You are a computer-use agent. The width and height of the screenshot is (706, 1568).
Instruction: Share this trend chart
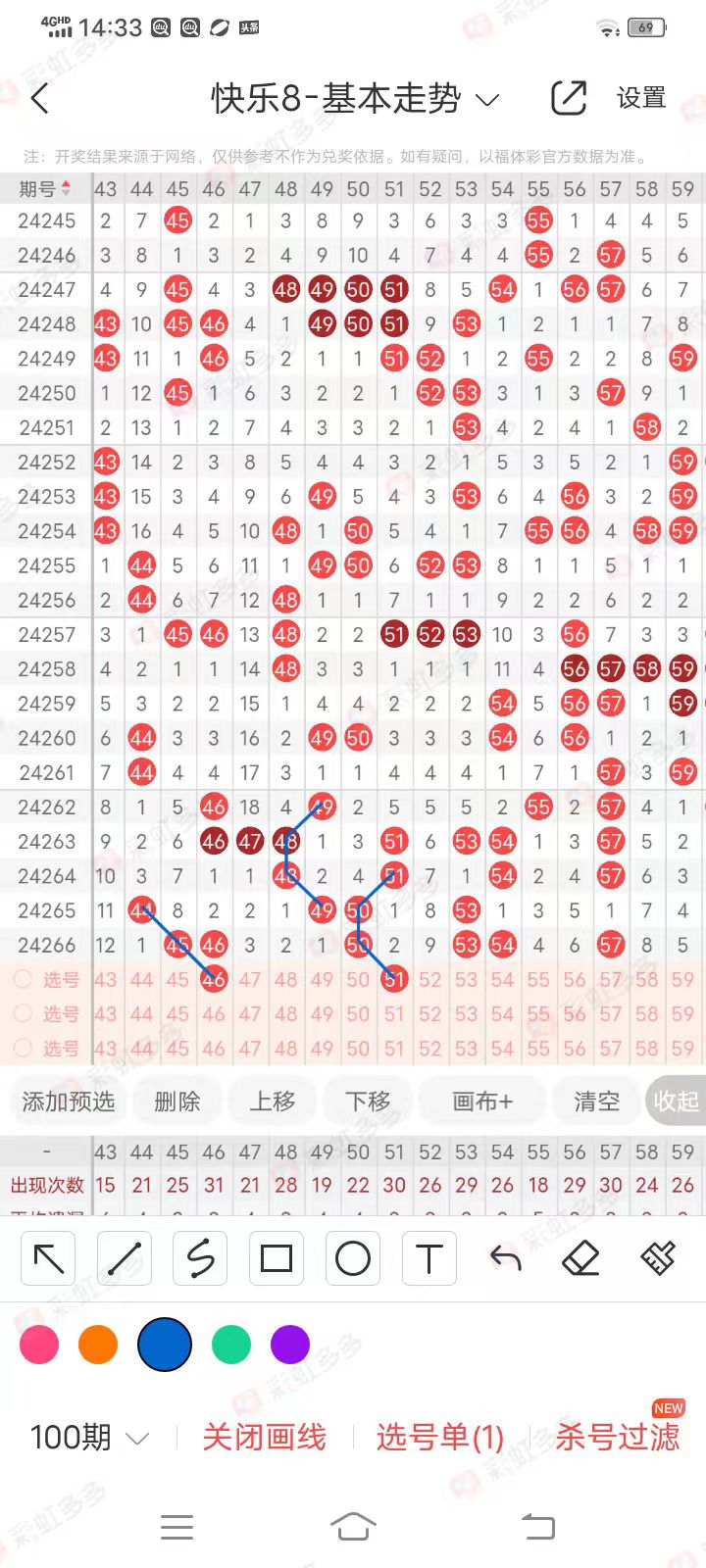[x=569, y=98]
